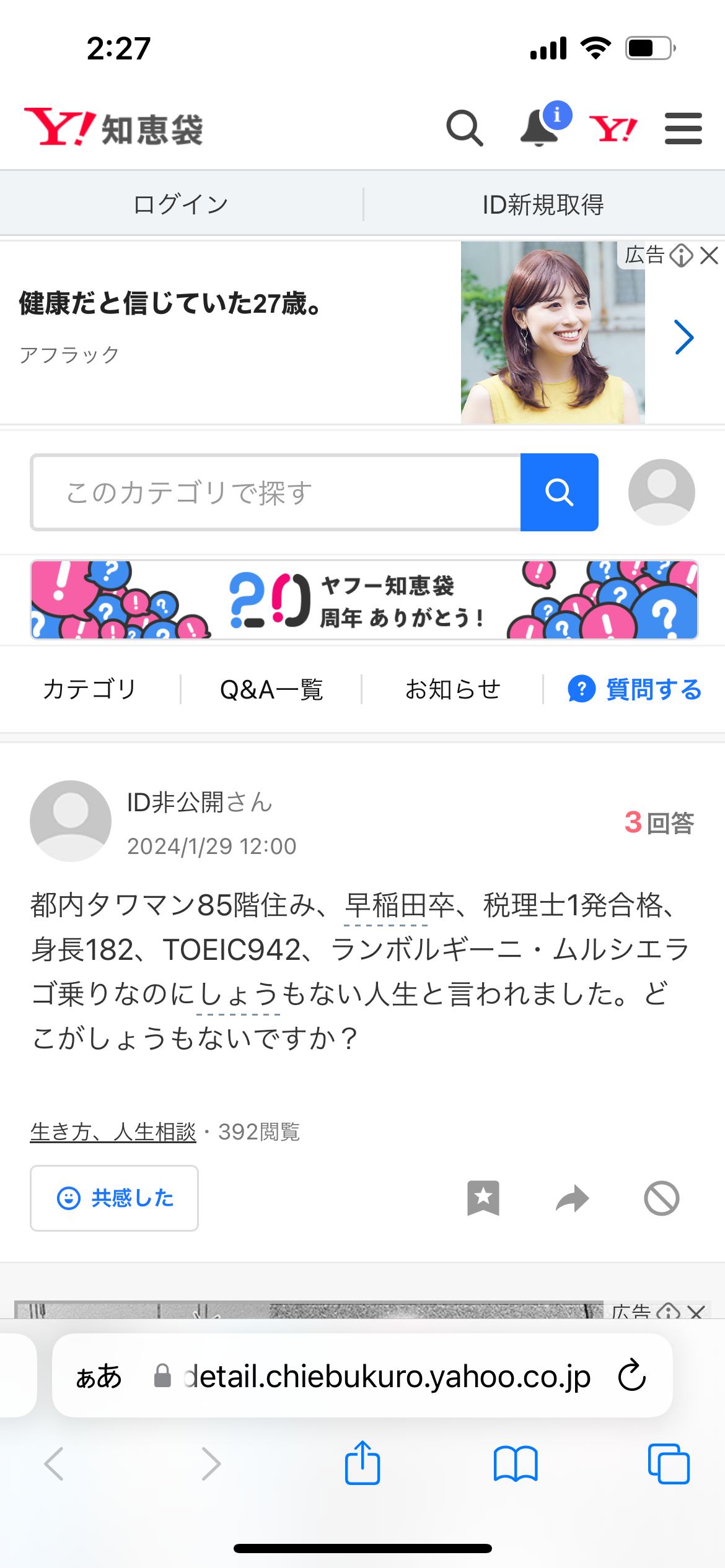Tap 質問する to ask a question
Screen dimensions: 725x1568
635,689
